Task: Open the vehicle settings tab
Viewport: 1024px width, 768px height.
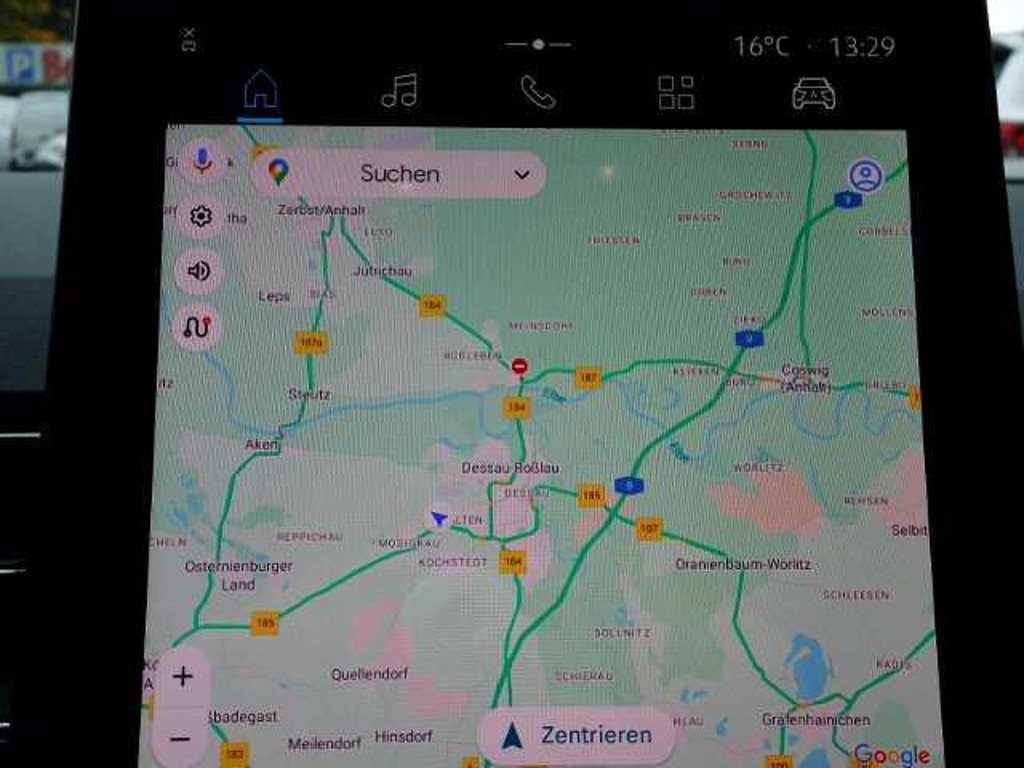Action: (813, 93)
